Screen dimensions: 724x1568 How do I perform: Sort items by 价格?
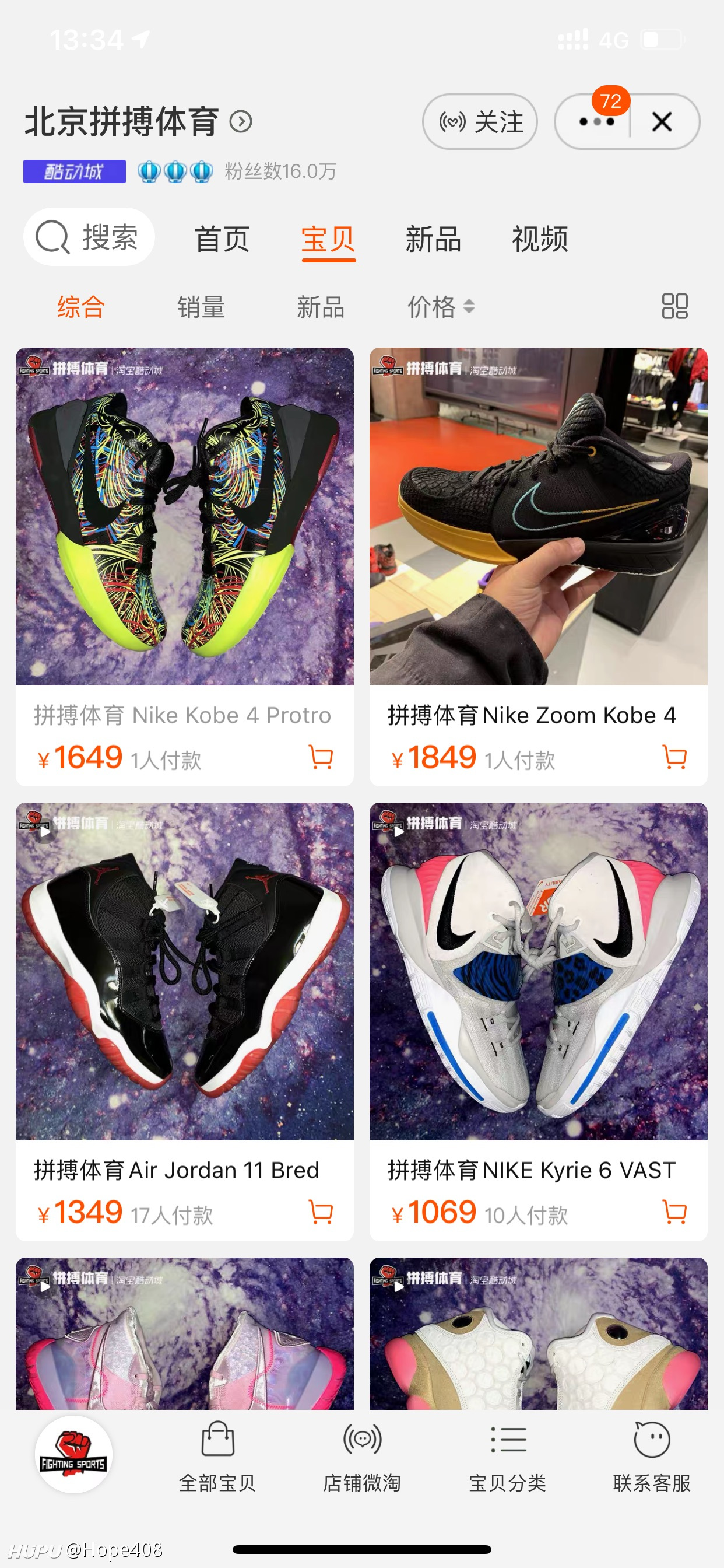[x=441, y=306]
